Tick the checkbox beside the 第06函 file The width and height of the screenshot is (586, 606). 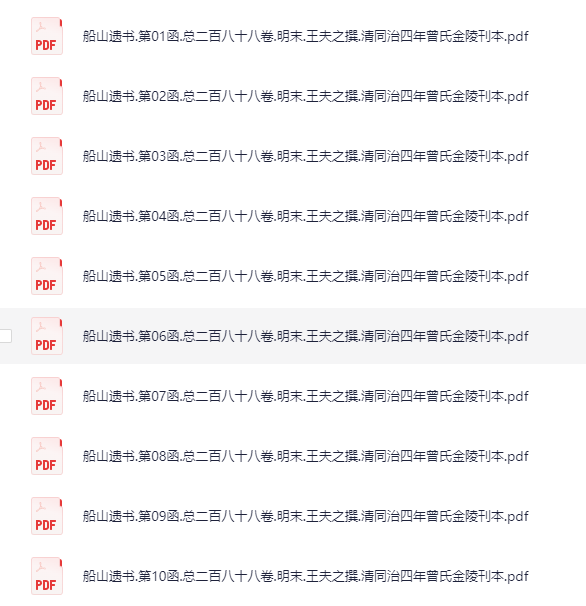(x=5, y=336)
